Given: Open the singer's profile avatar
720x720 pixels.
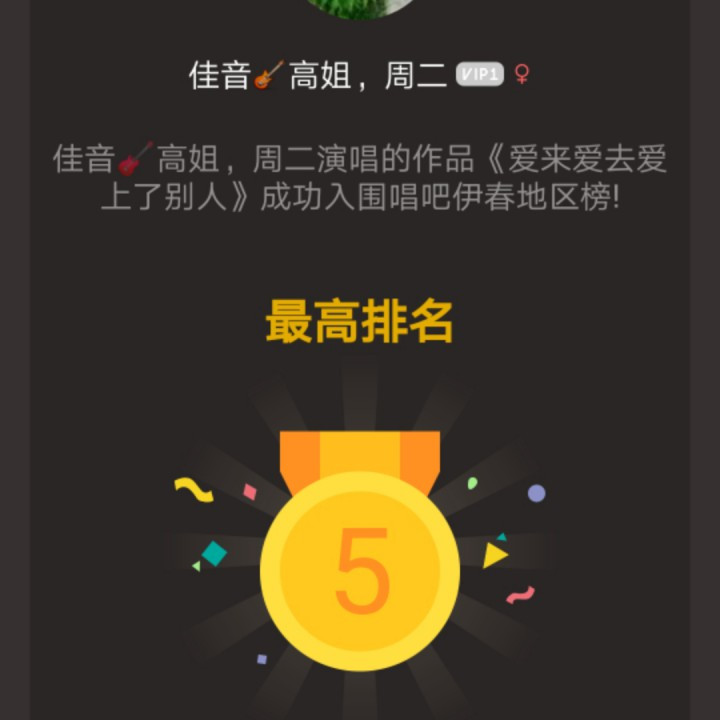Looking at the screenshot, I should pos(360,6).
